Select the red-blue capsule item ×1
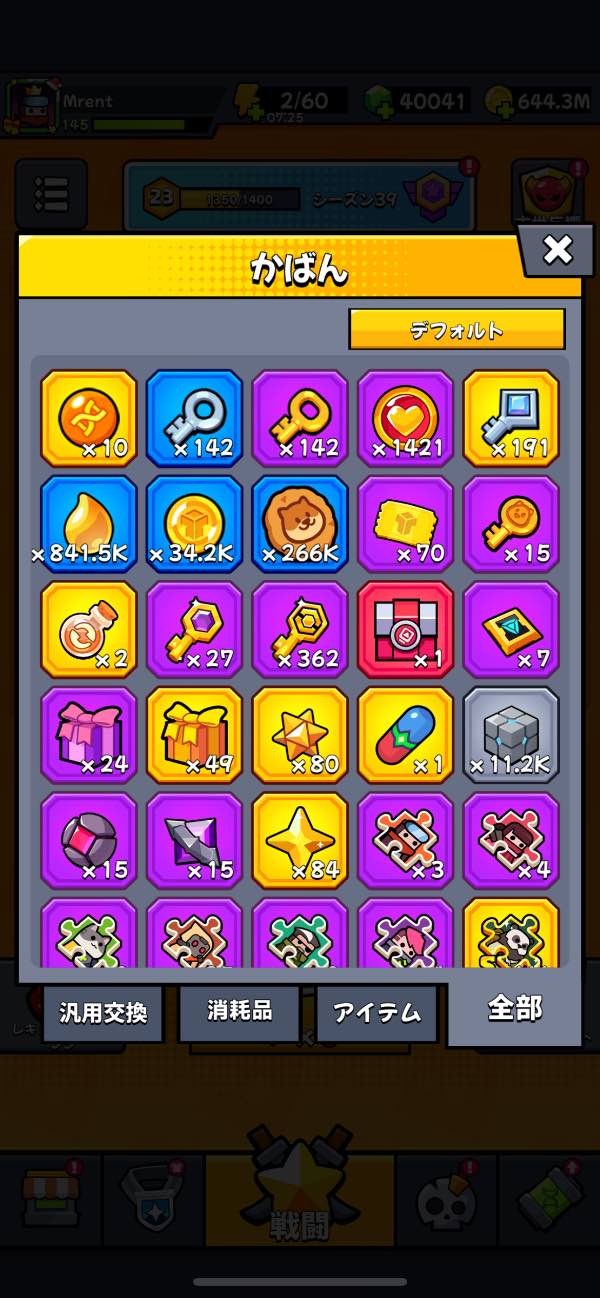Screen dimensions: 600x1298 tap(405, 735)
